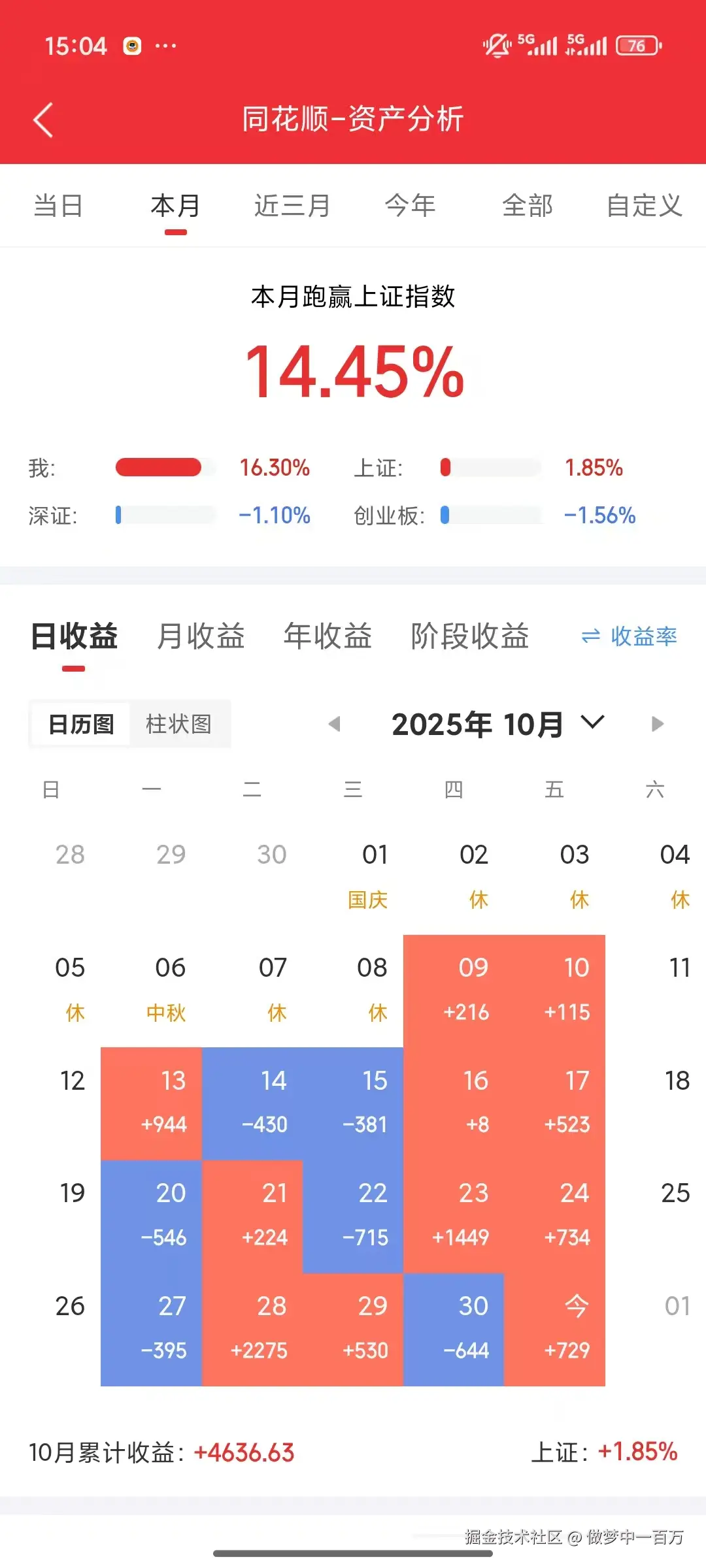Screen dimensions: 706x1568
Task: Expand the month selection chevron
Action: 592,723
